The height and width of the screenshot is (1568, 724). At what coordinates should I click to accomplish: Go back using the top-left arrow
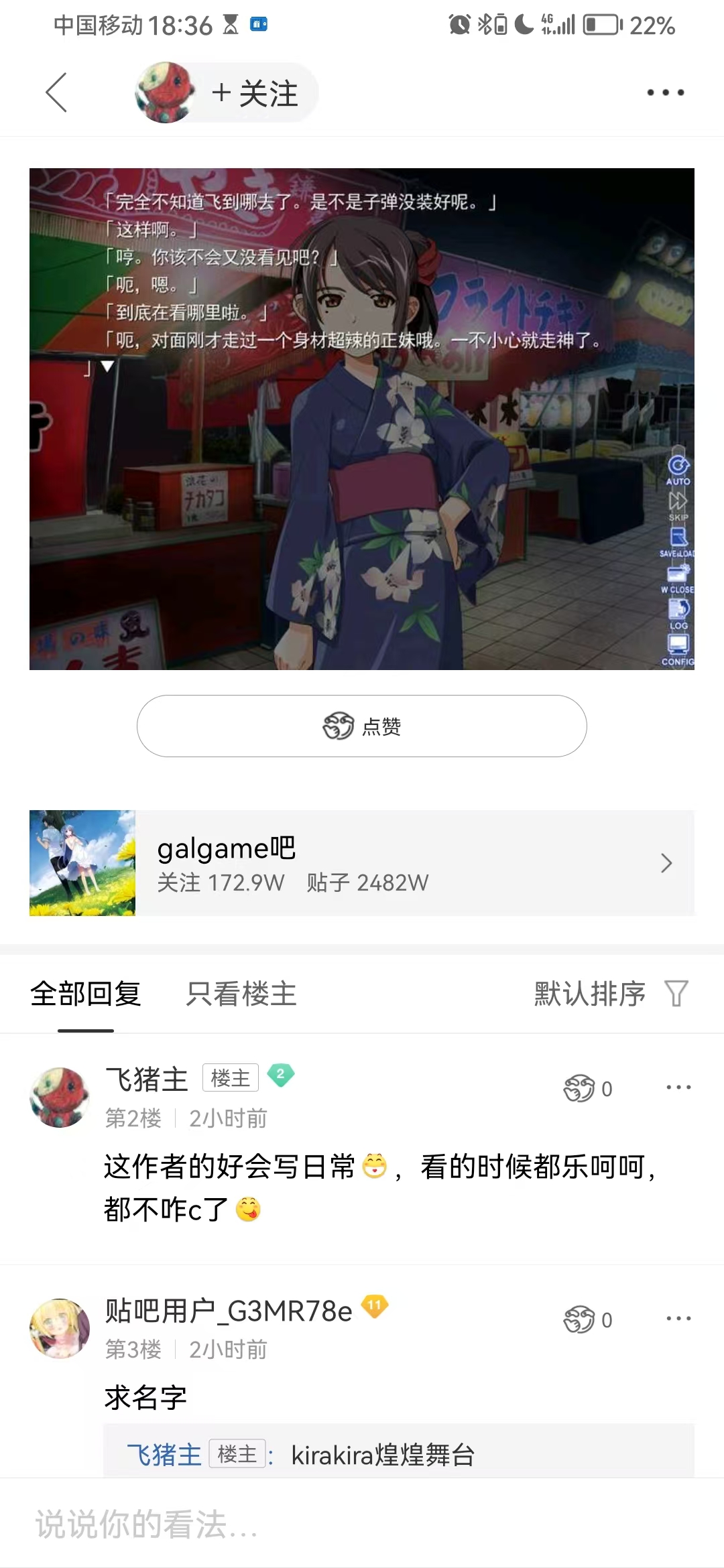pos(56,92)
